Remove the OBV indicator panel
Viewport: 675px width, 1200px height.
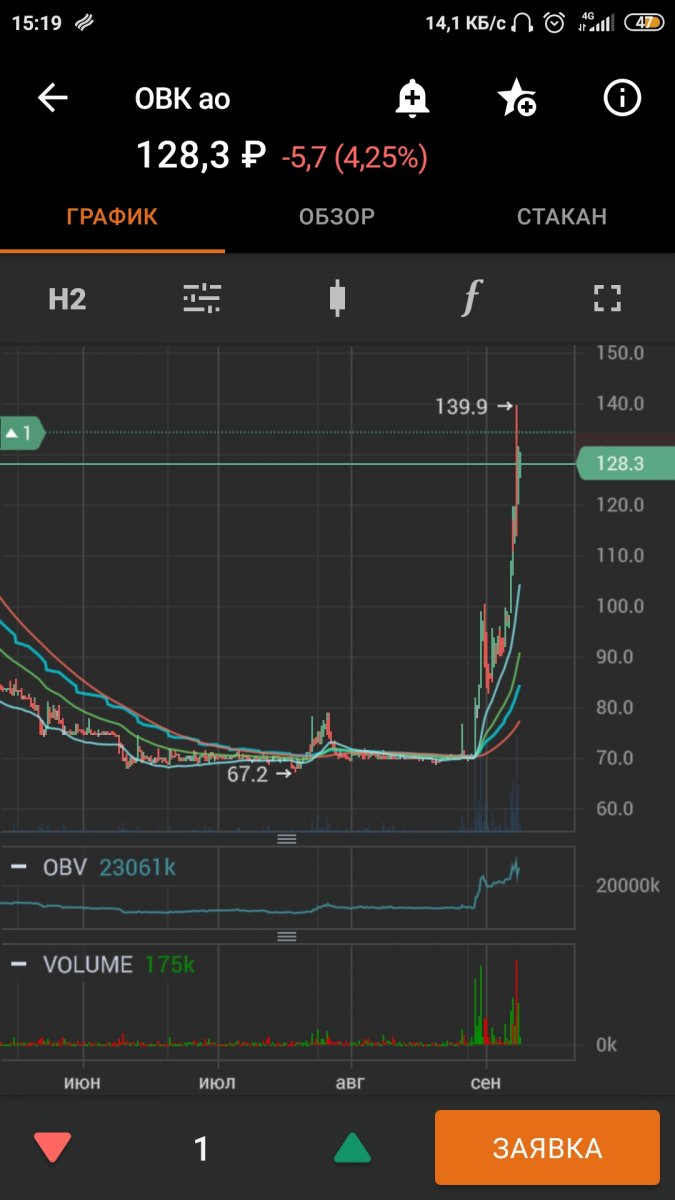(19, 867)
